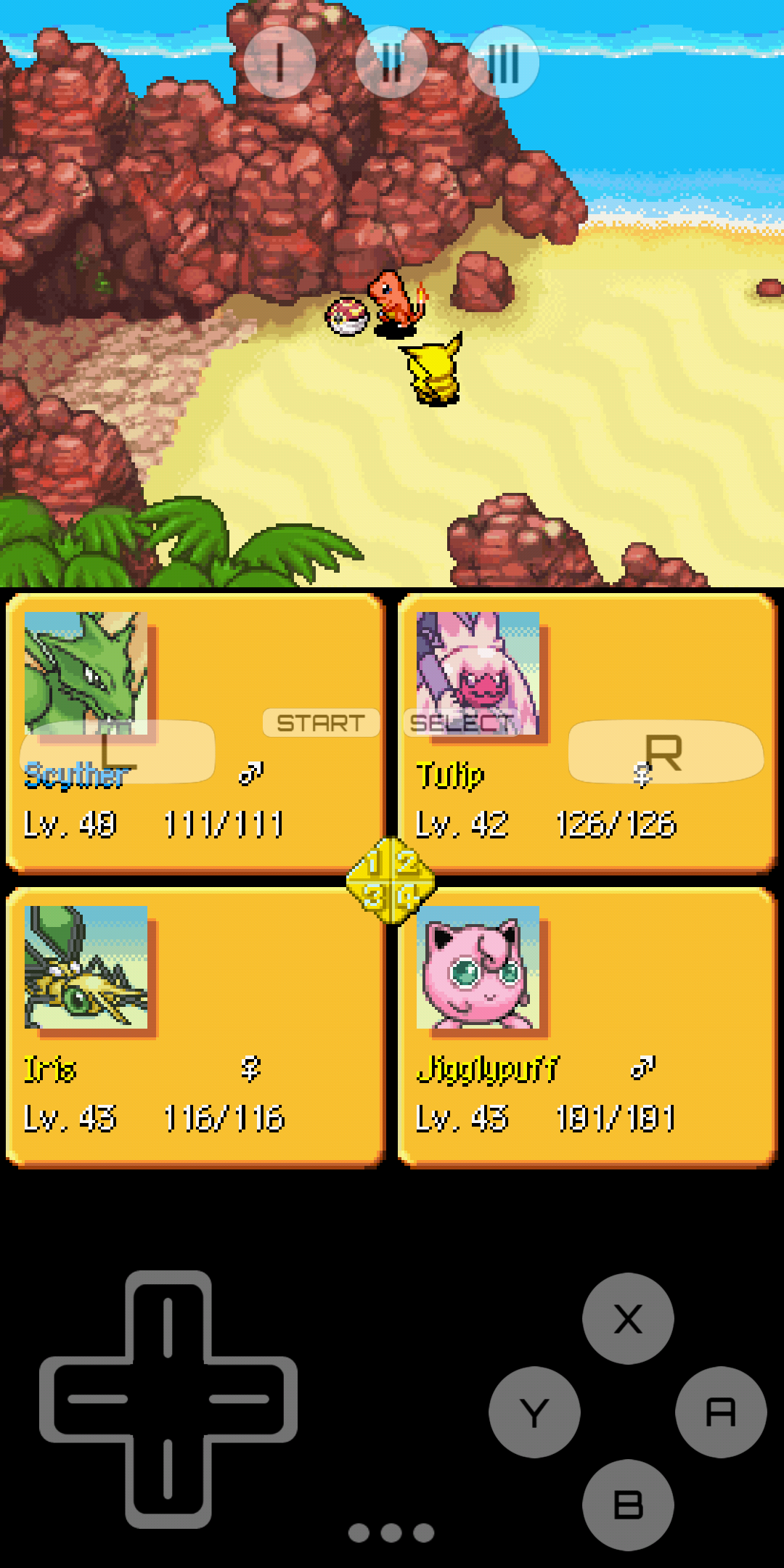
Task: Tap the X gamepad button
Action: pyautogui.click(x=628, y=1319)
